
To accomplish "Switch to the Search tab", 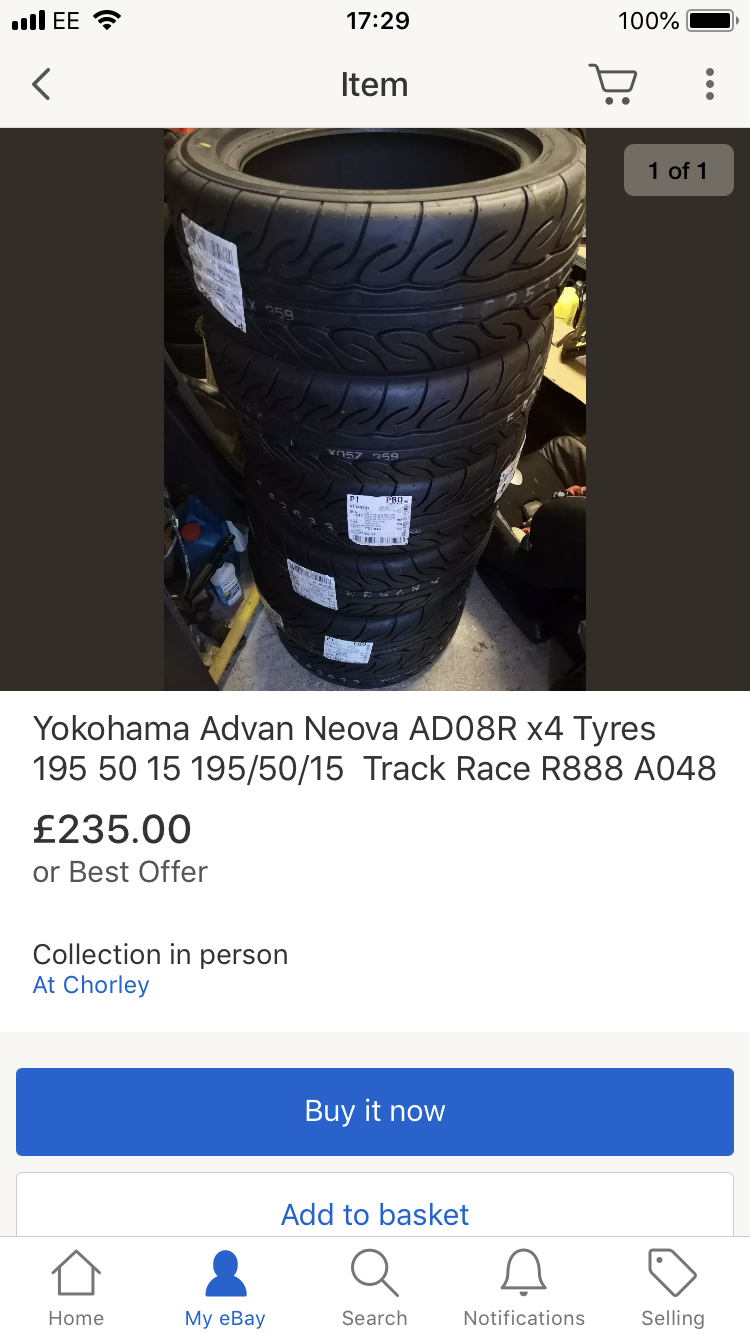I will click(375, 1288).
